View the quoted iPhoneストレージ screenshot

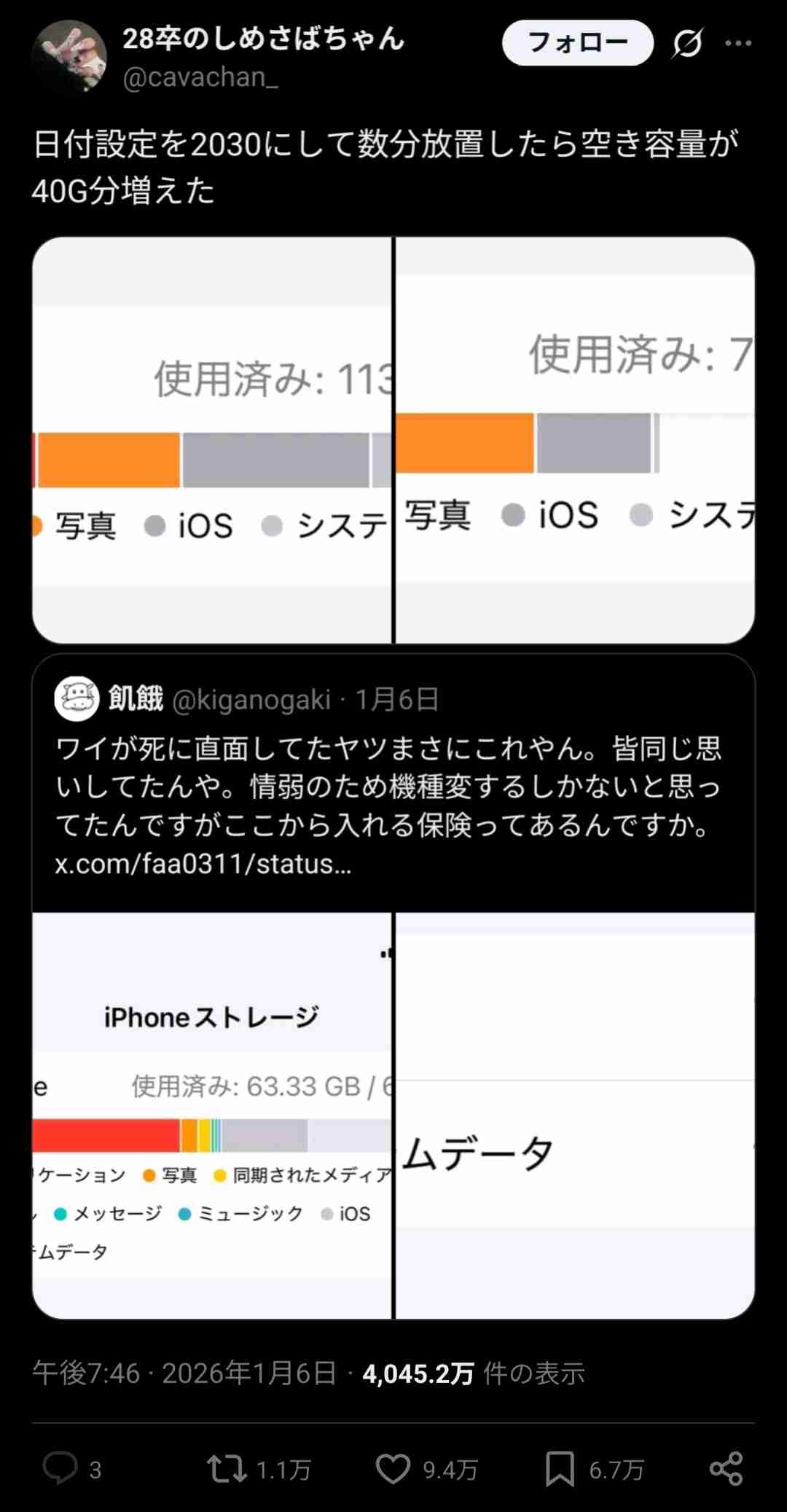coord(212,1115)
